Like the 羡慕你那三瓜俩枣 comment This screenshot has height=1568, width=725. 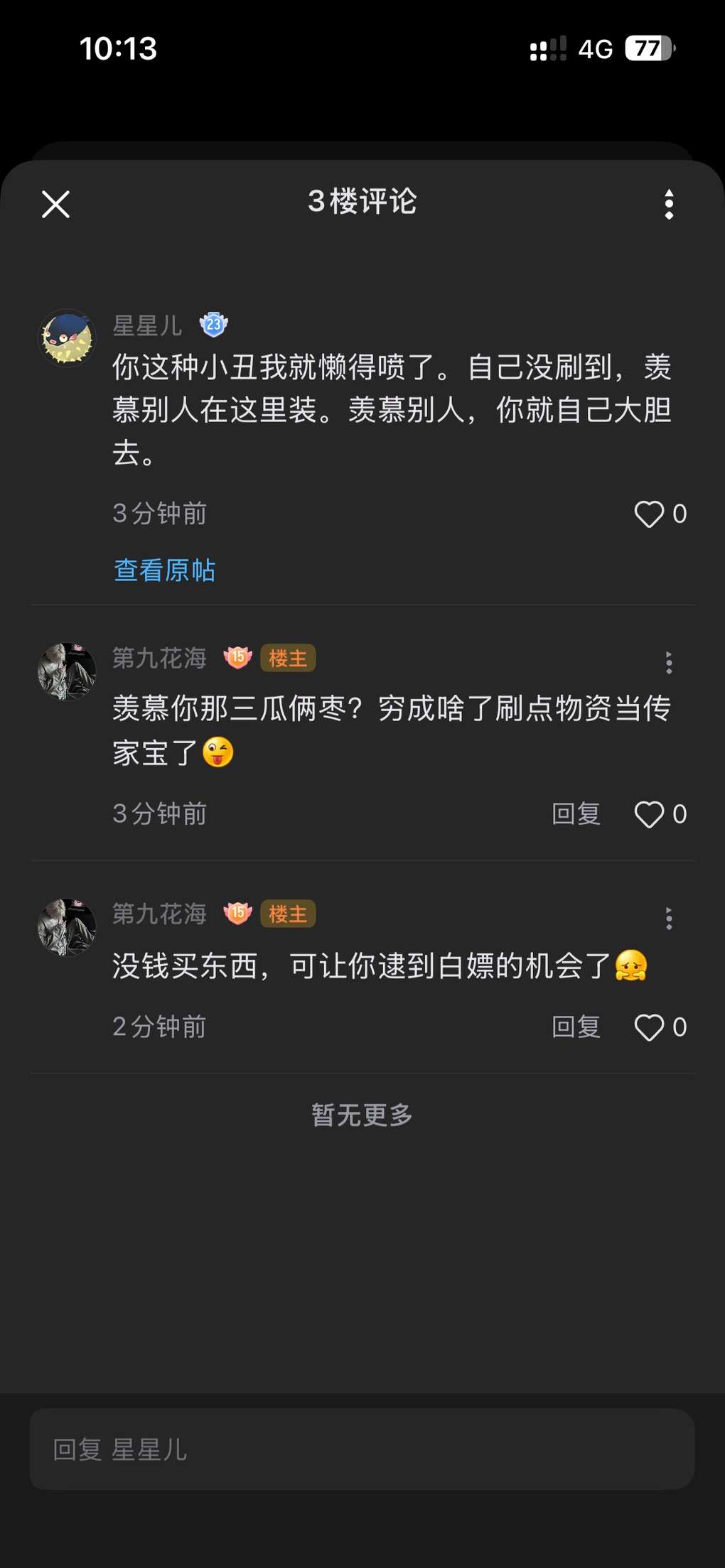[649, 814]
